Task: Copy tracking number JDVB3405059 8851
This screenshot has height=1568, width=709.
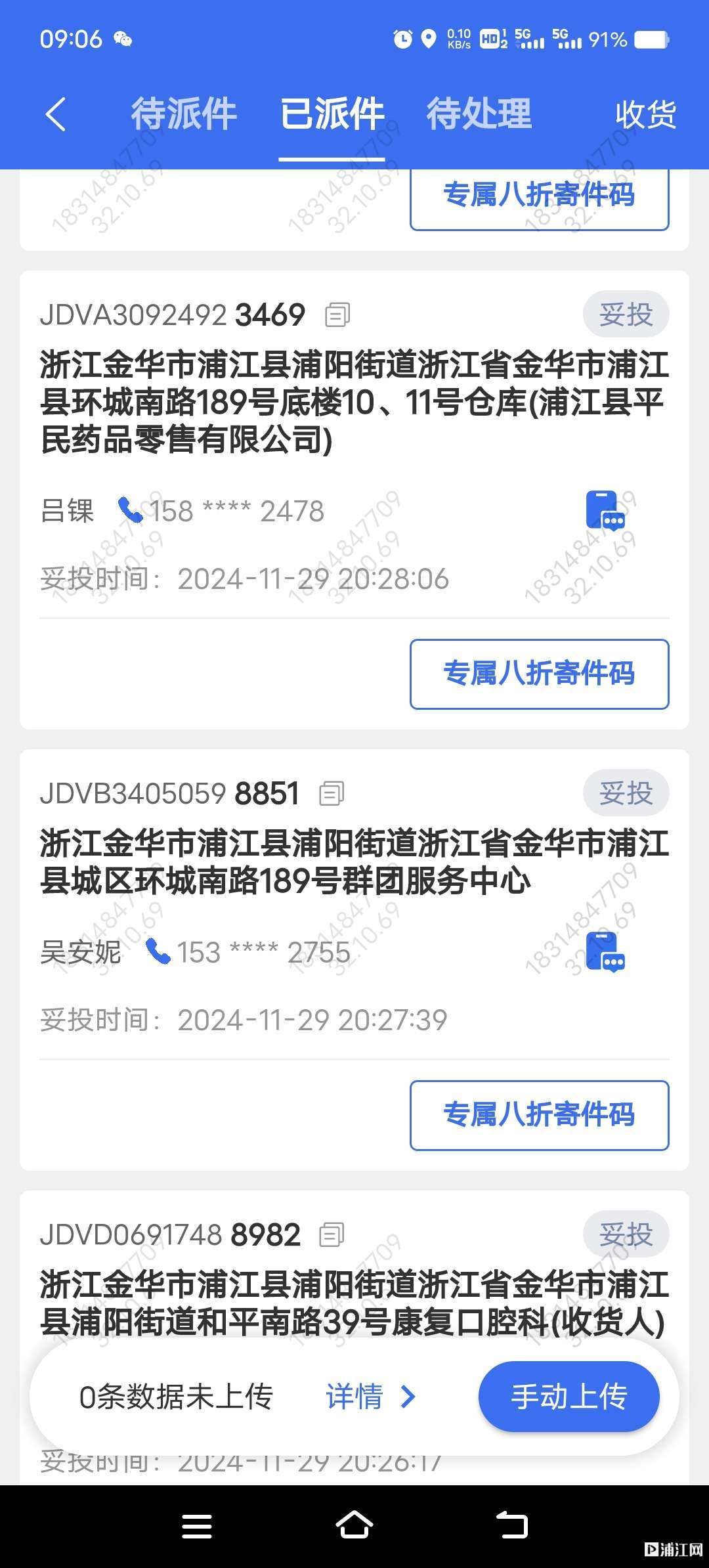Action: pos(332,793)
